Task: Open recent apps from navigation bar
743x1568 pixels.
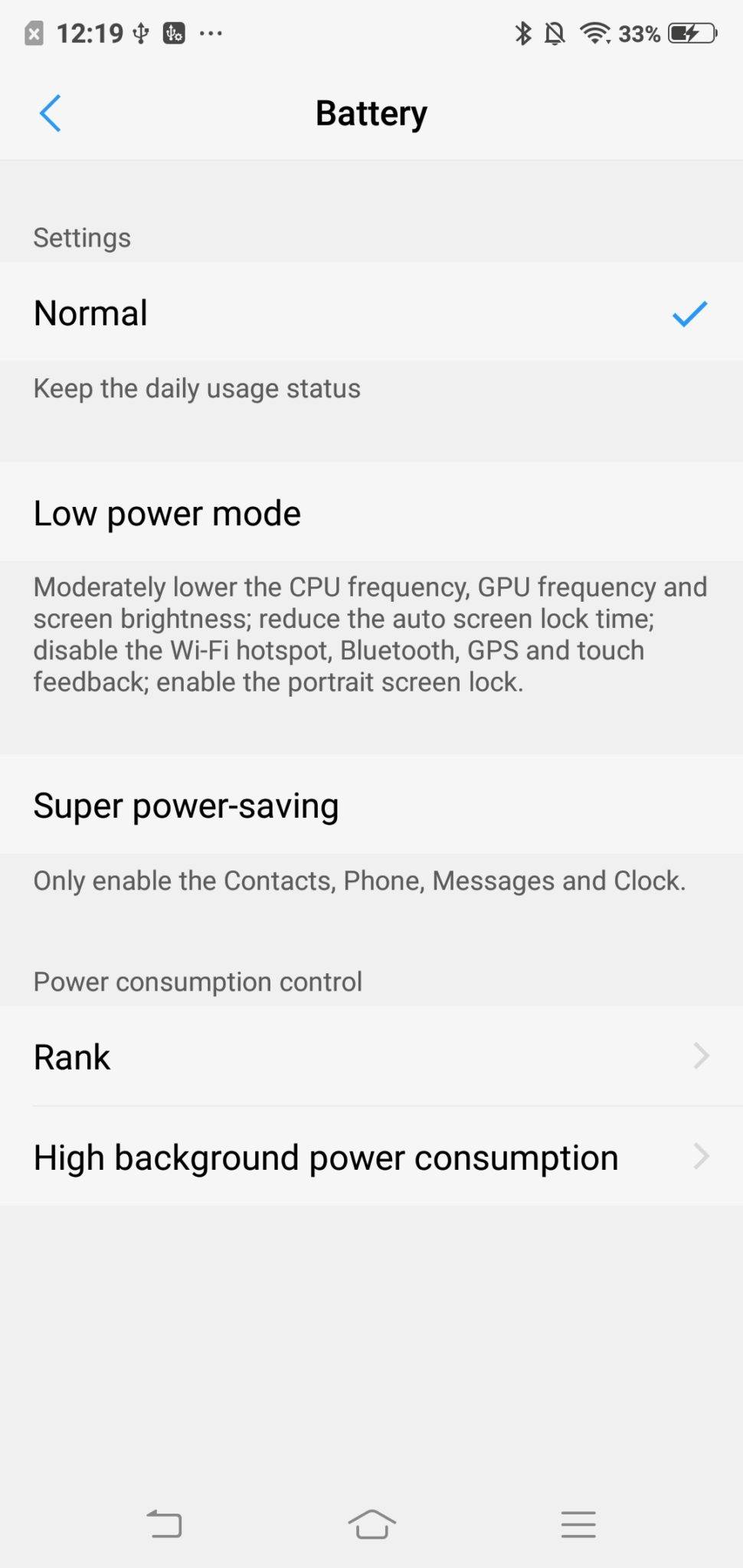Action: coord(578,1524)
